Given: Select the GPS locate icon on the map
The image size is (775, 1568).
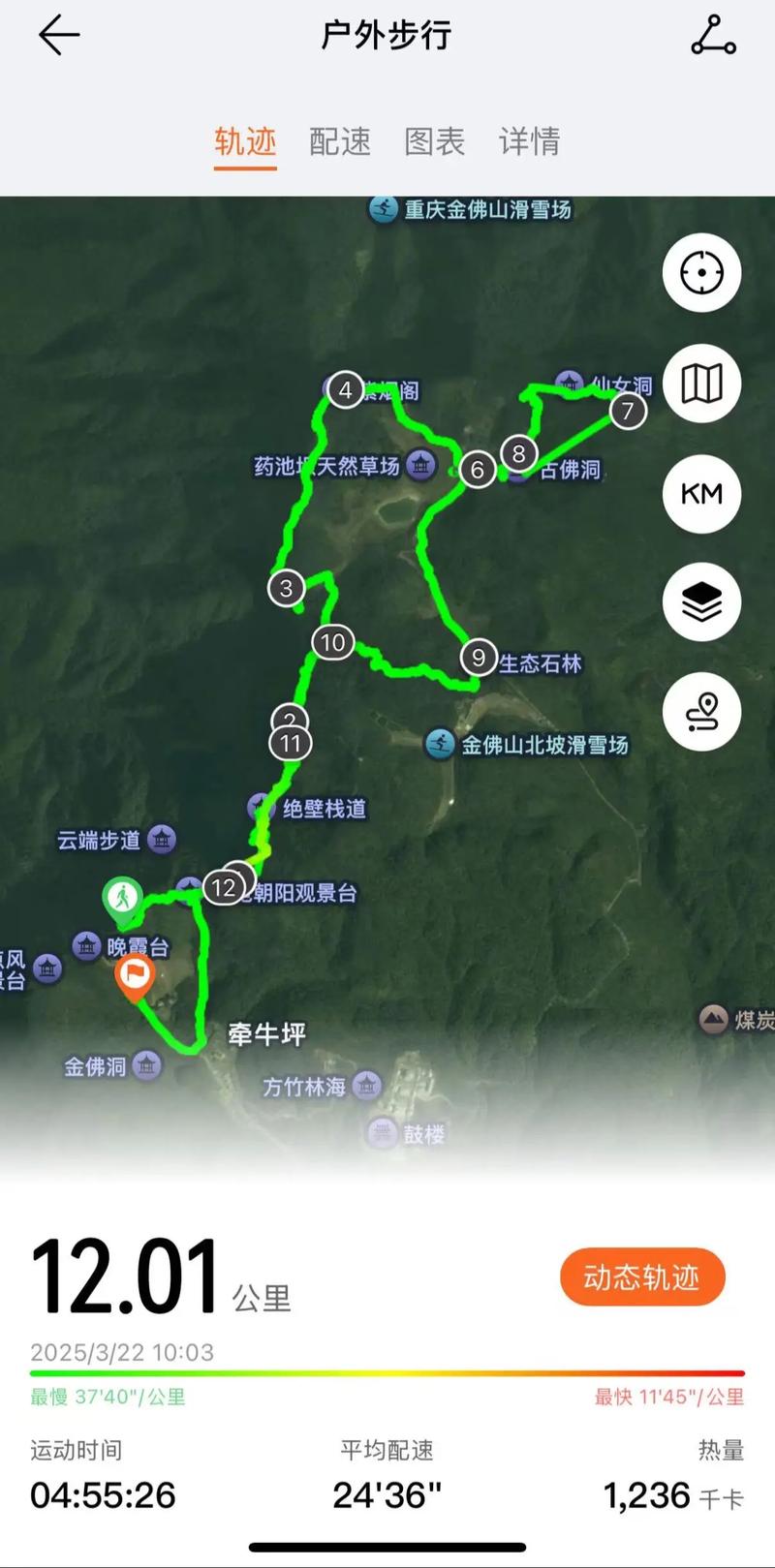Looking at the screenshot, I should [700, 274].
